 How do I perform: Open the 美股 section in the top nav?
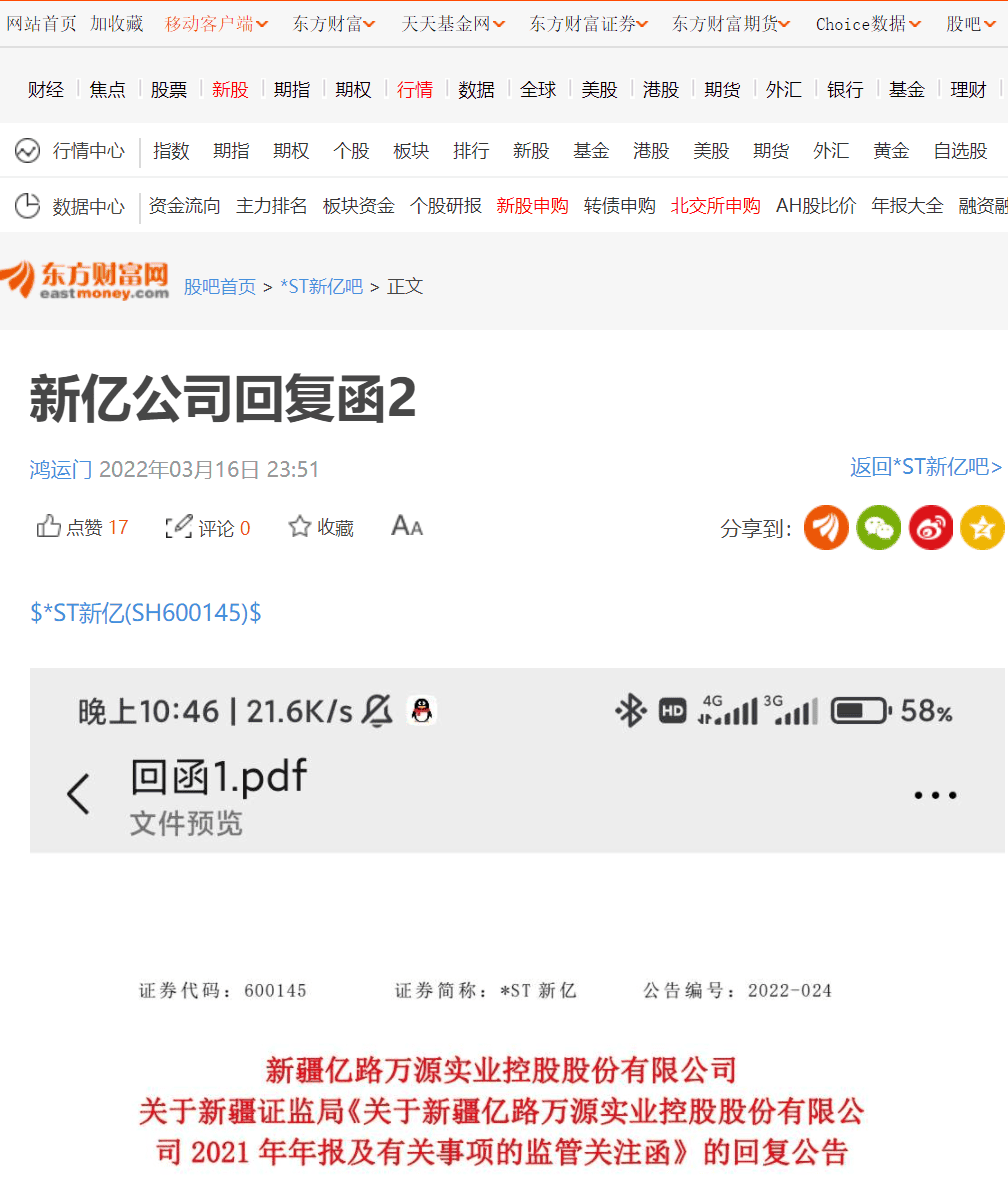[599, 89]
